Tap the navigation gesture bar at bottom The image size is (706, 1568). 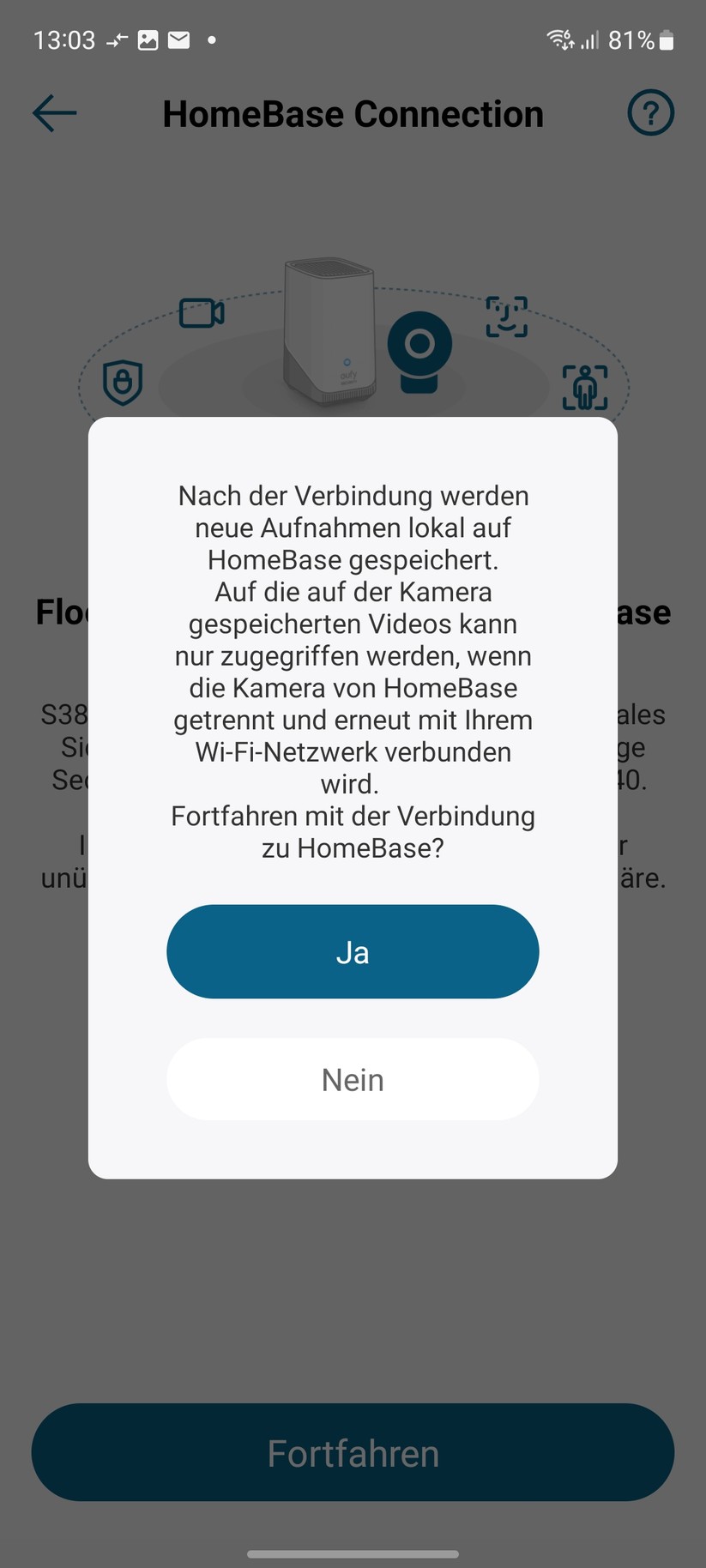click(353, 1553)
